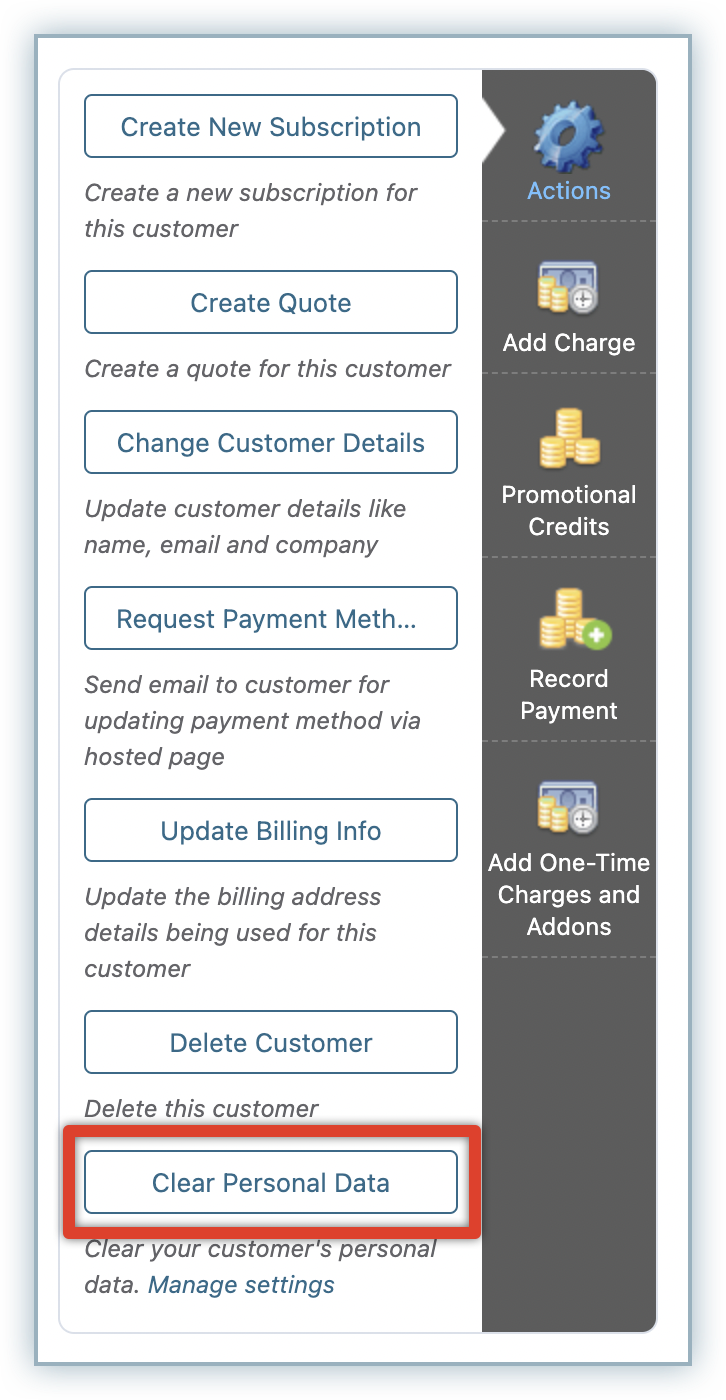Screen dimensions: 726x1400
Task: Tap Create New Subscription button
Action: pos(271,127)
